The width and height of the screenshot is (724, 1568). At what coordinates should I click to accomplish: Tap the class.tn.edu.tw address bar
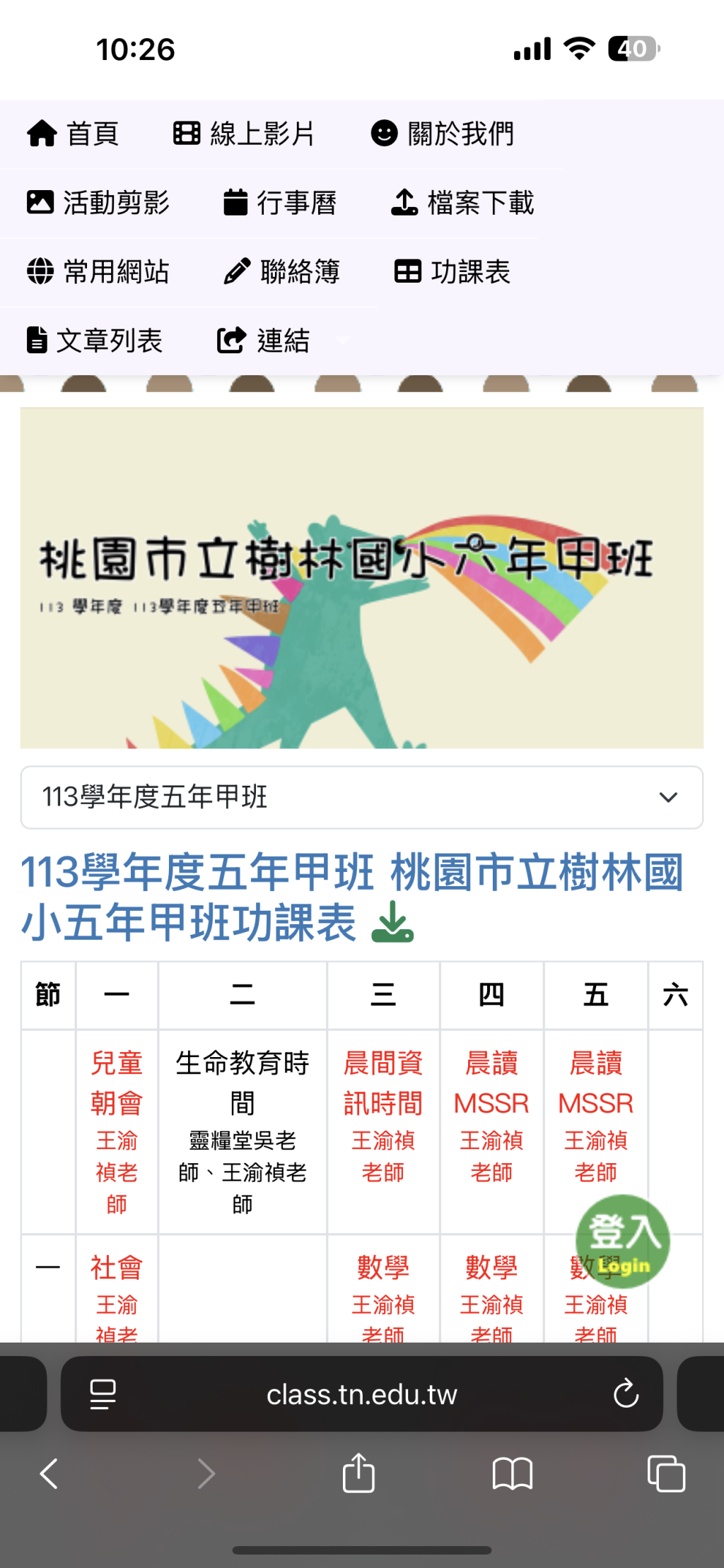[361, 1394]
